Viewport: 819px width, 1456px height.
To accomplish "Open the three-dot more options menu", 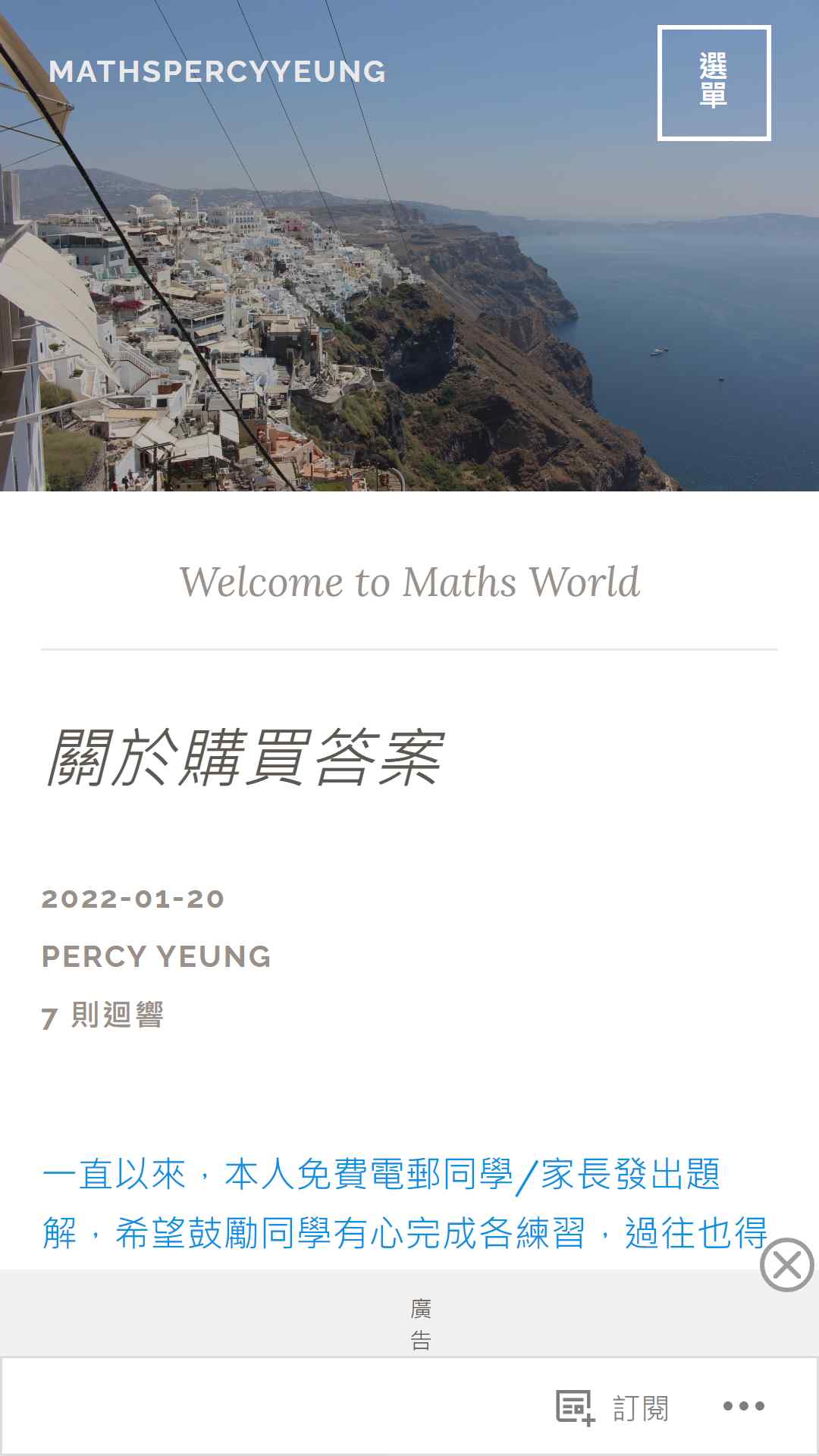I will coord(743,1406).
